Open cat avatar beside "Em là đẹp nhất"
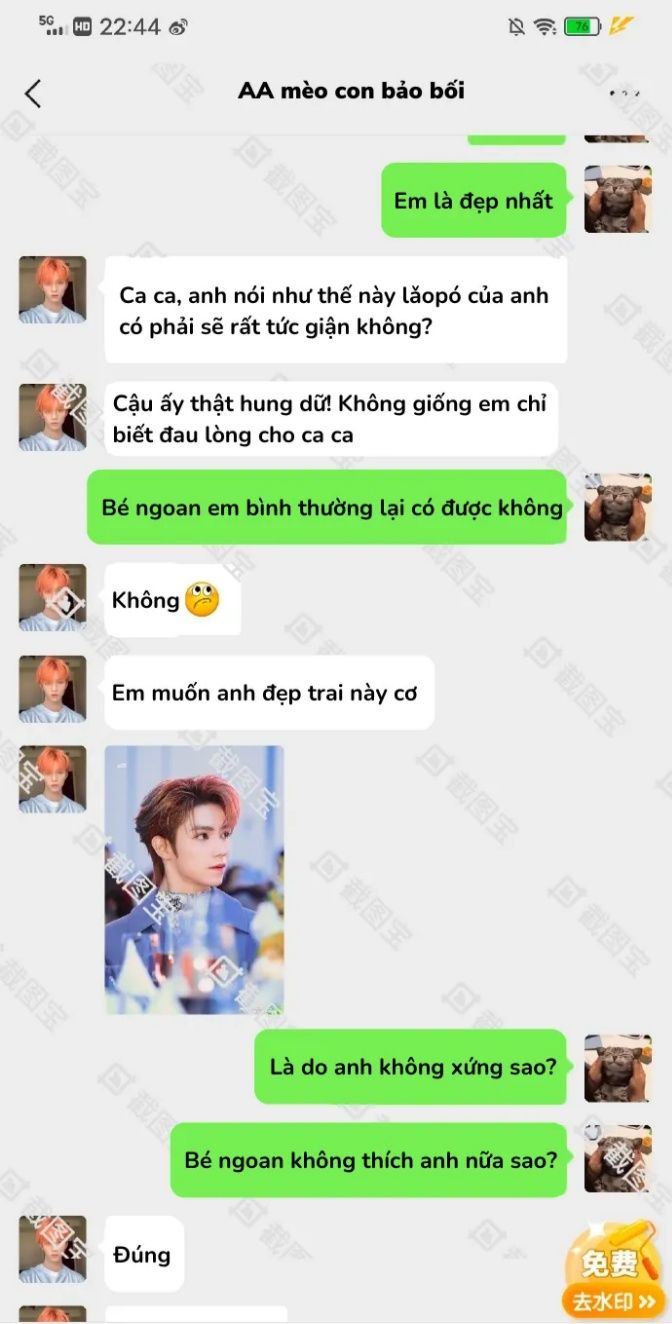The width and height of the screenshot is (672, 1324). point(618,200)
